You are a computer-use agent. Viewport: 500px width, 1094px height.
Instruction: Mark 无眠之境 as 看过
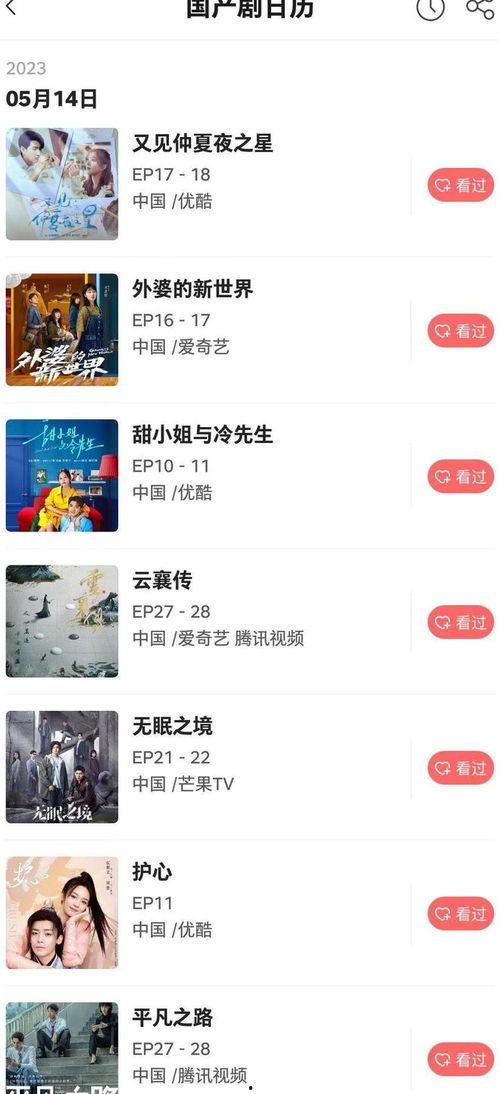460,769
